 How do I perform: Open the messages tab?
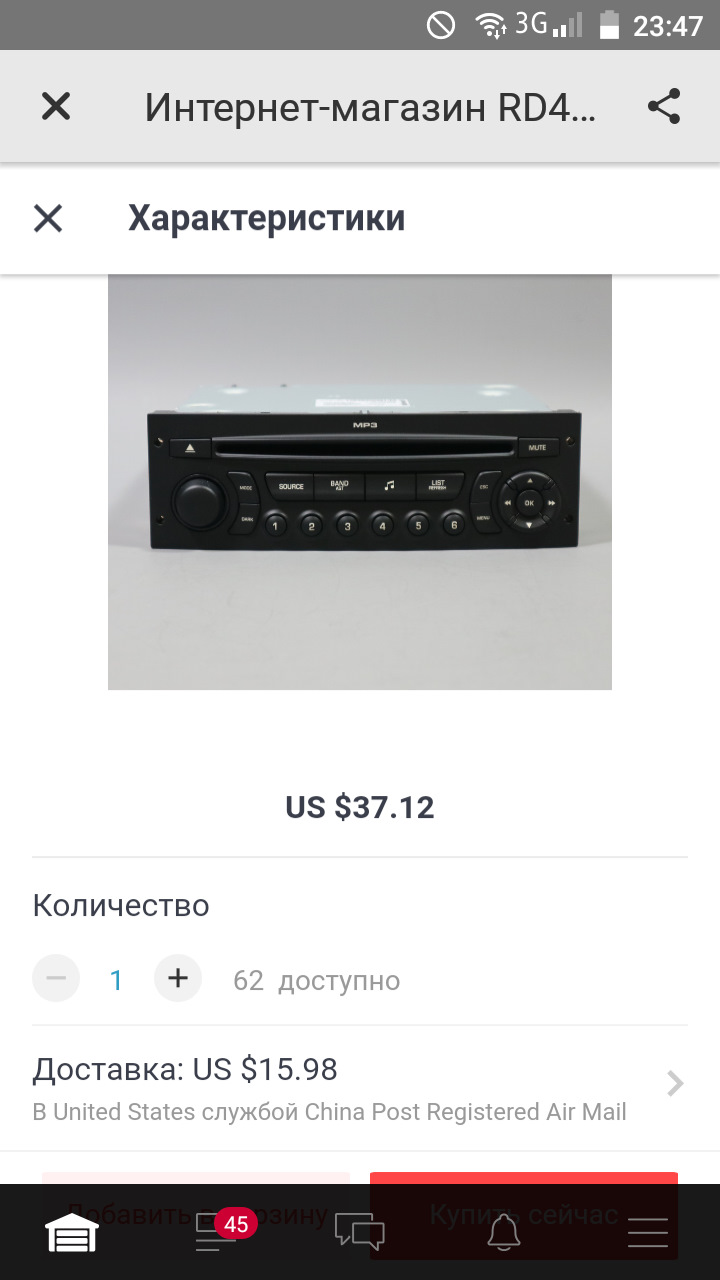click(x=360, y=1233)
